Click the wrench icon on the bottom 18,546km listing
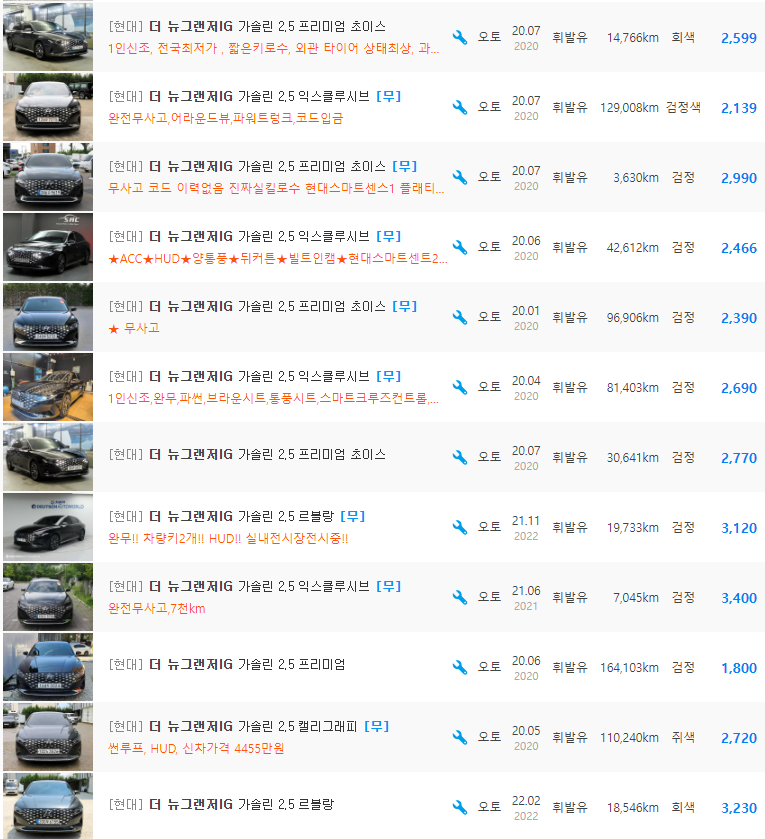Viewport: 765px width, 839px height. (x=460, y=806)
